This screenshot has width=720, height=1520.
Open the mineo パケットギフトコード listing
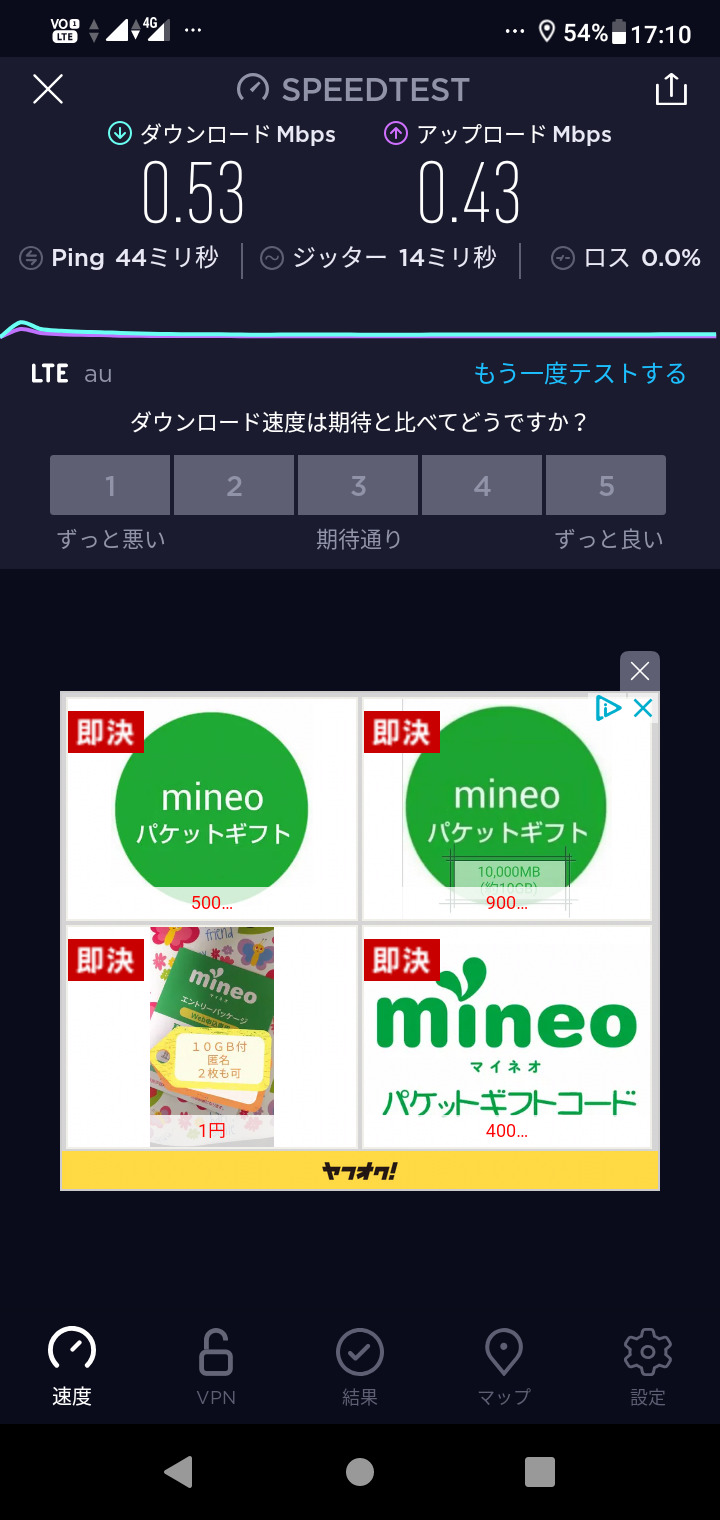coord(506,1036)
